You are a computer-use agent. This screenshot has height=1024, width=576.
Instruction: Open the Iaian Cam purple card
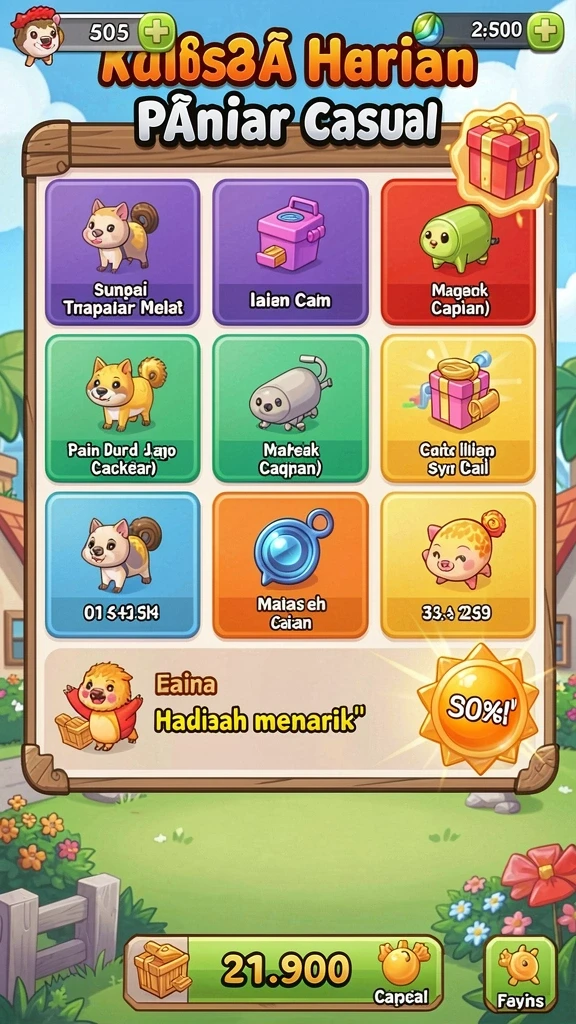tap(291, 252)
